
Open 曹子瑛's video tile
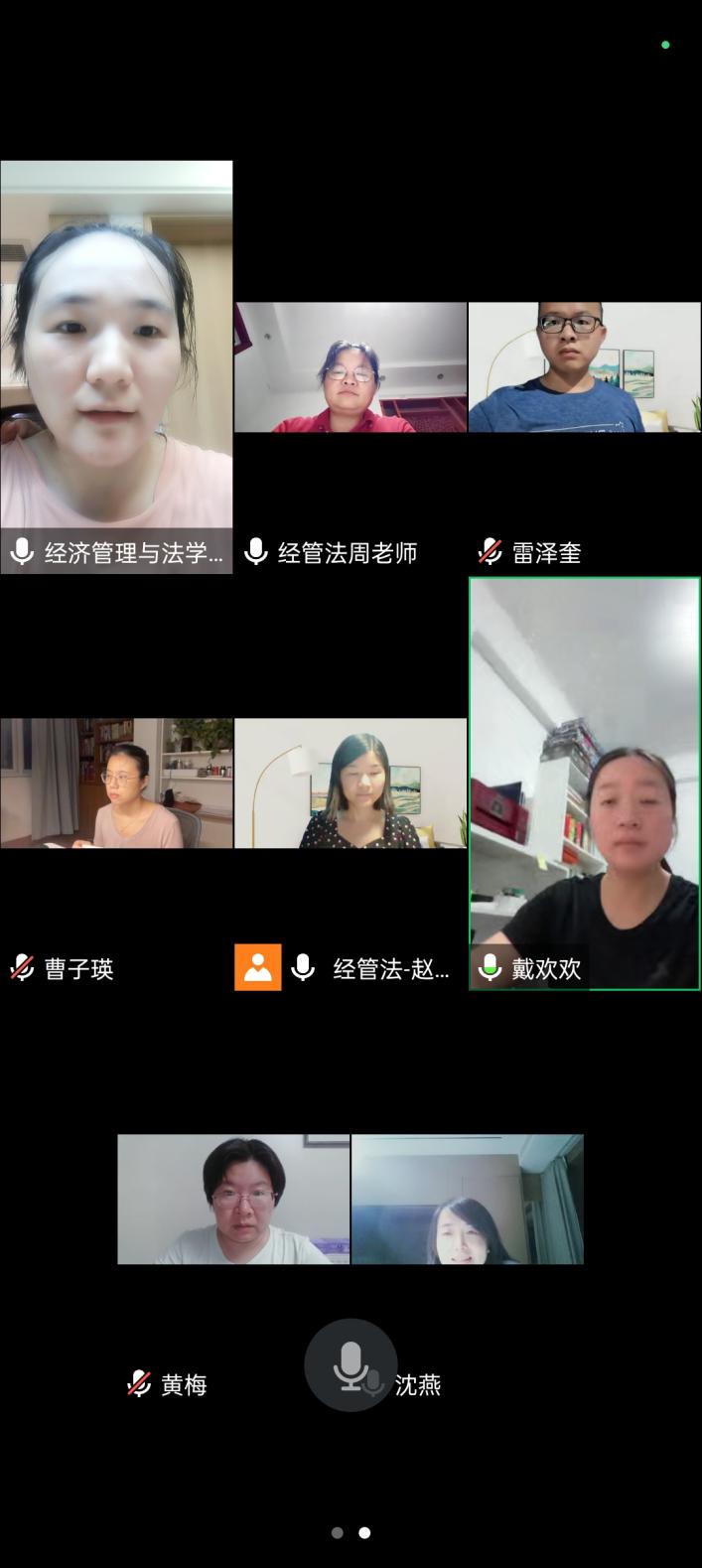(x=116, y=783)
